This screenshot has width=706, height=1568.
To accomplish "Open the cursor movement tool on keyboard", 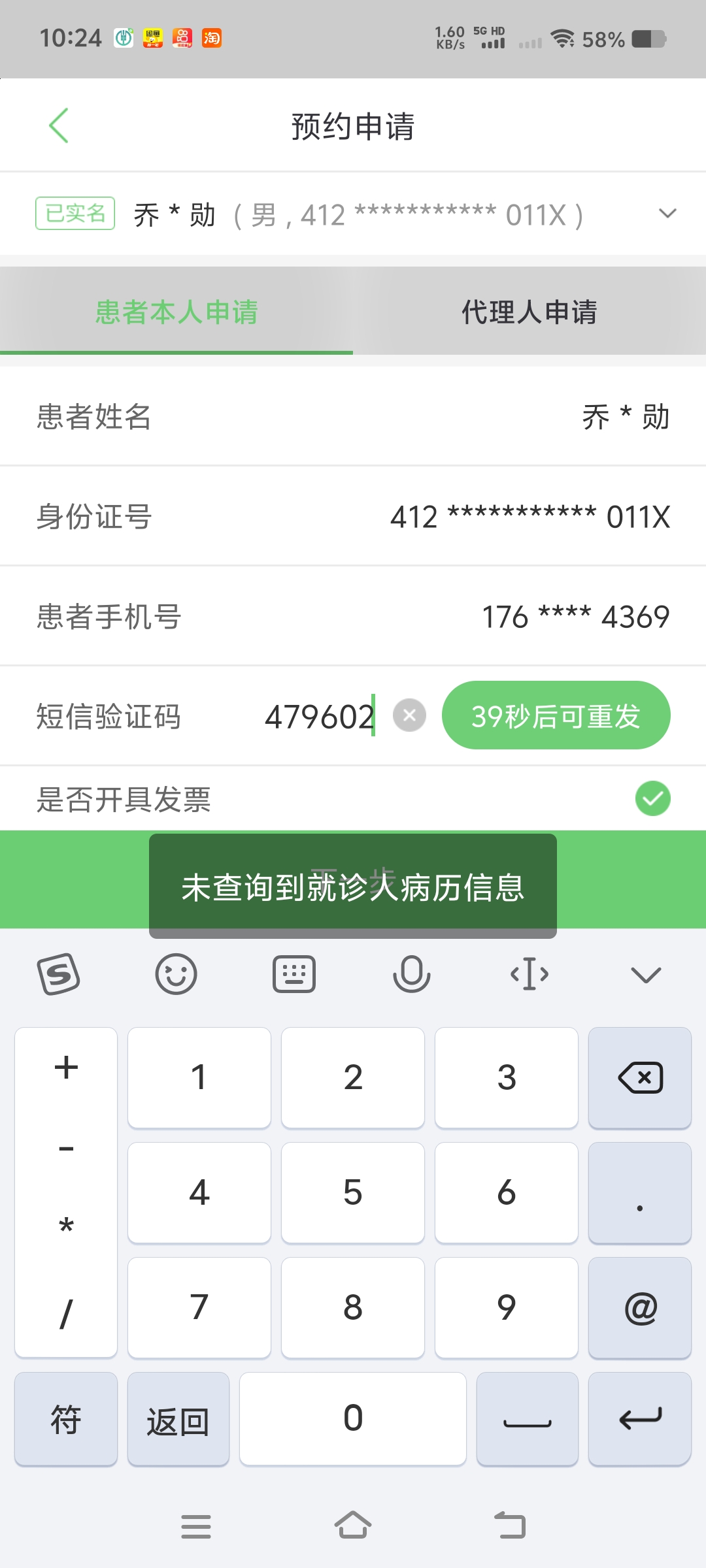I will click(529, 974).
